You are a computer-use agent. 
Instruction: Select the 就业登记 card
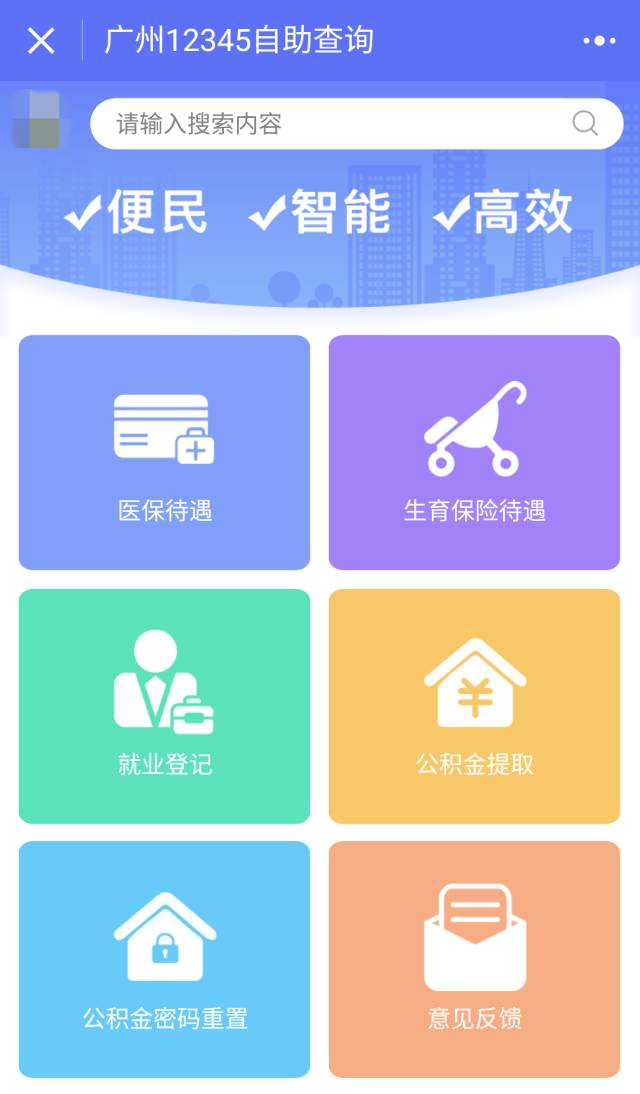164,706
